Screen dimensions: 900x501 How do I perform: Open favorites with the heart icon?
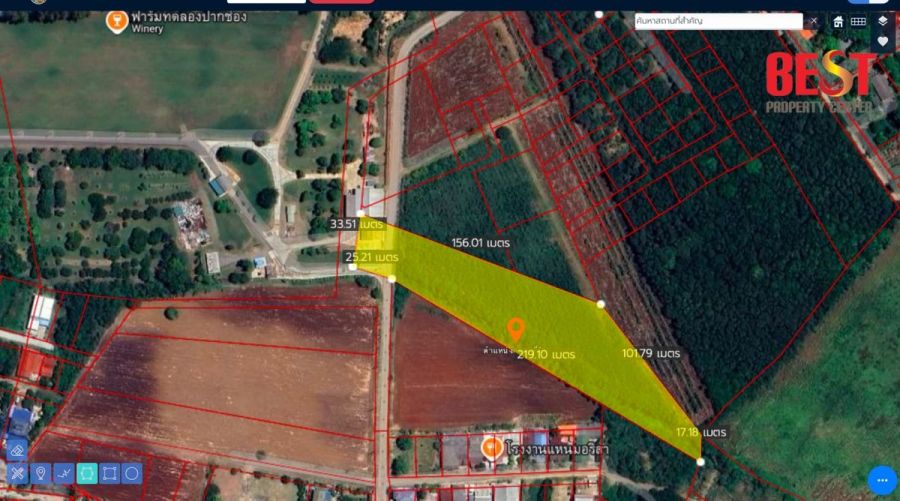(882, 41)
